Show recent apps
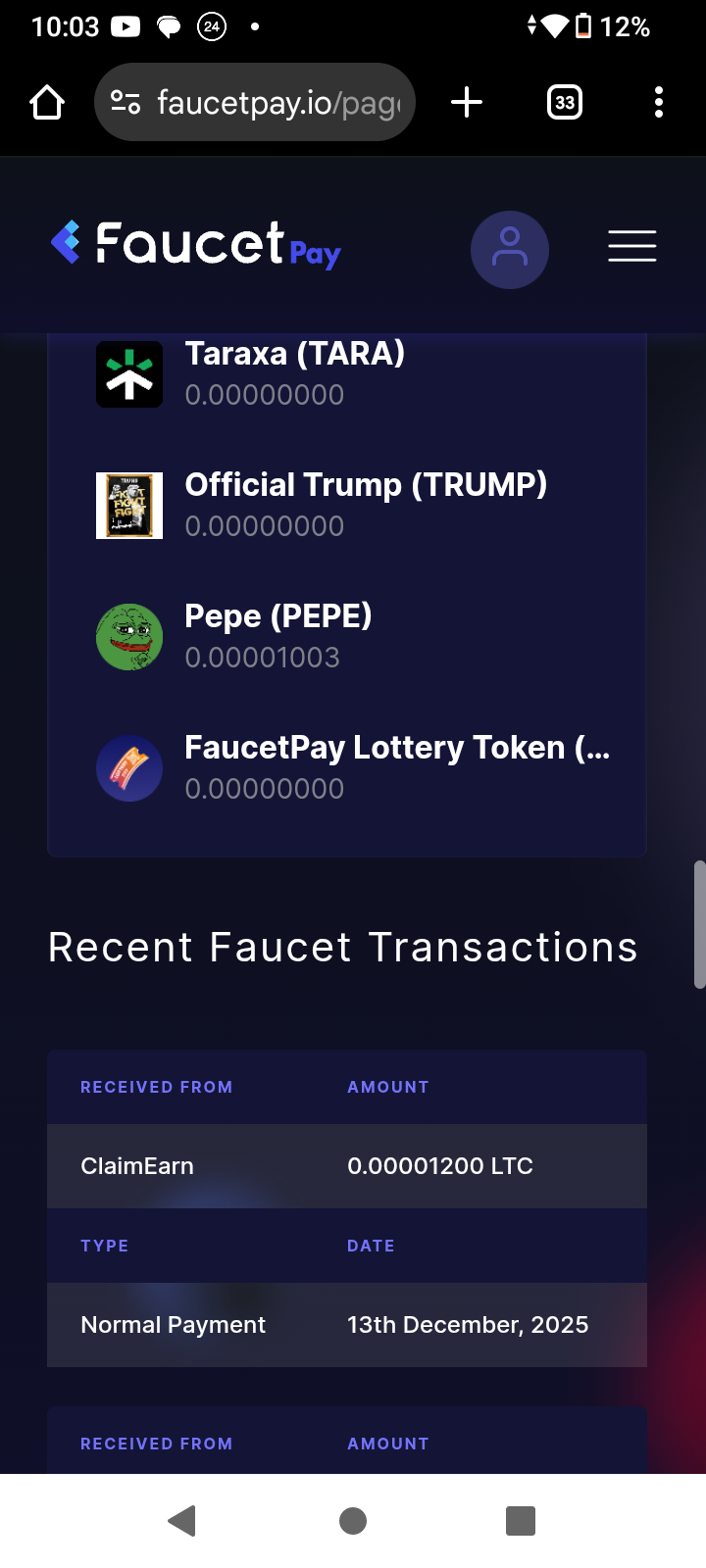This screenshot has width=706, height=1568. [520, 1521]
